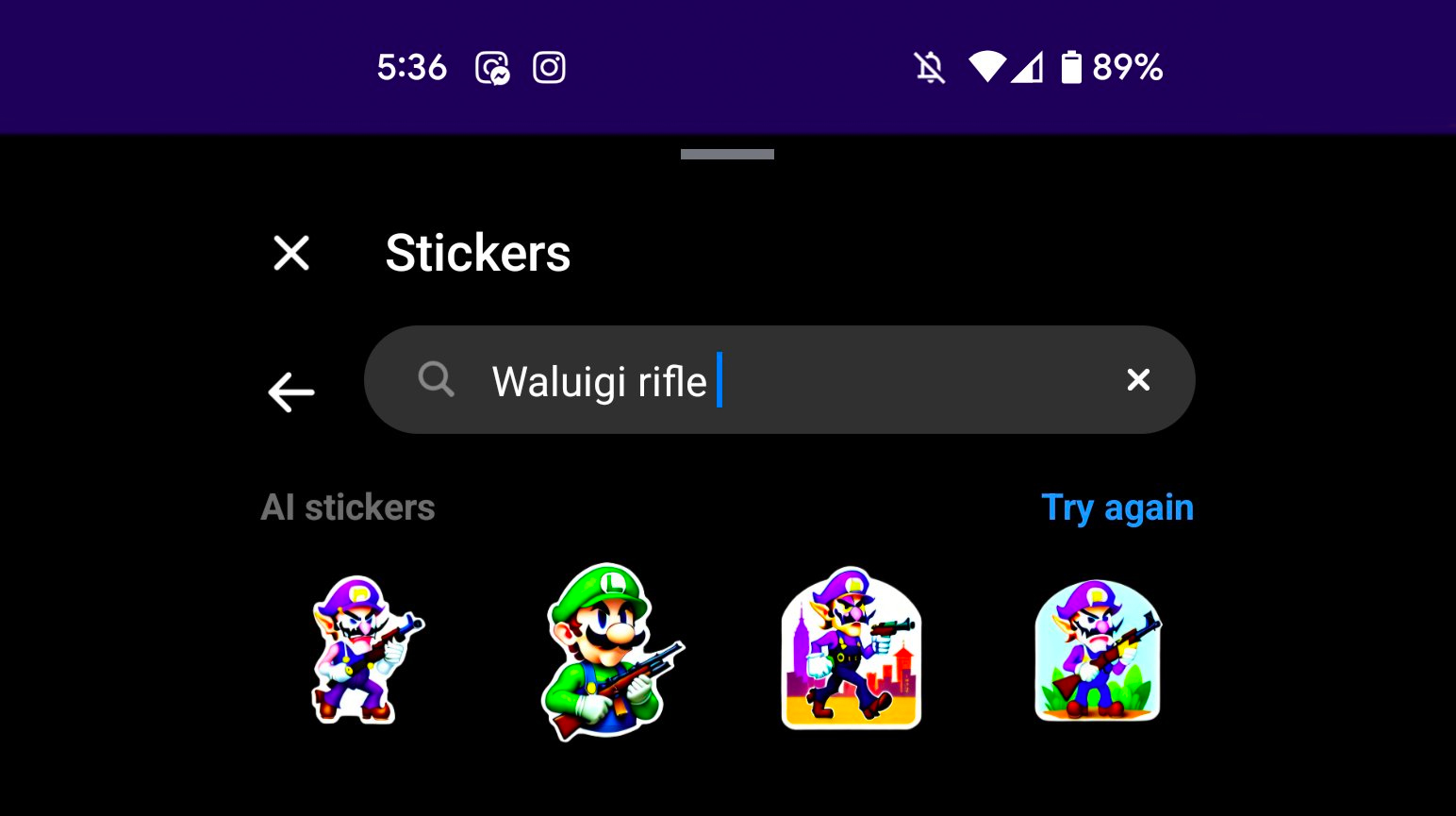This screenshot has width=1456, height=816.
Task: Select the first sticker without background
Action: click(x=365, y=651)
